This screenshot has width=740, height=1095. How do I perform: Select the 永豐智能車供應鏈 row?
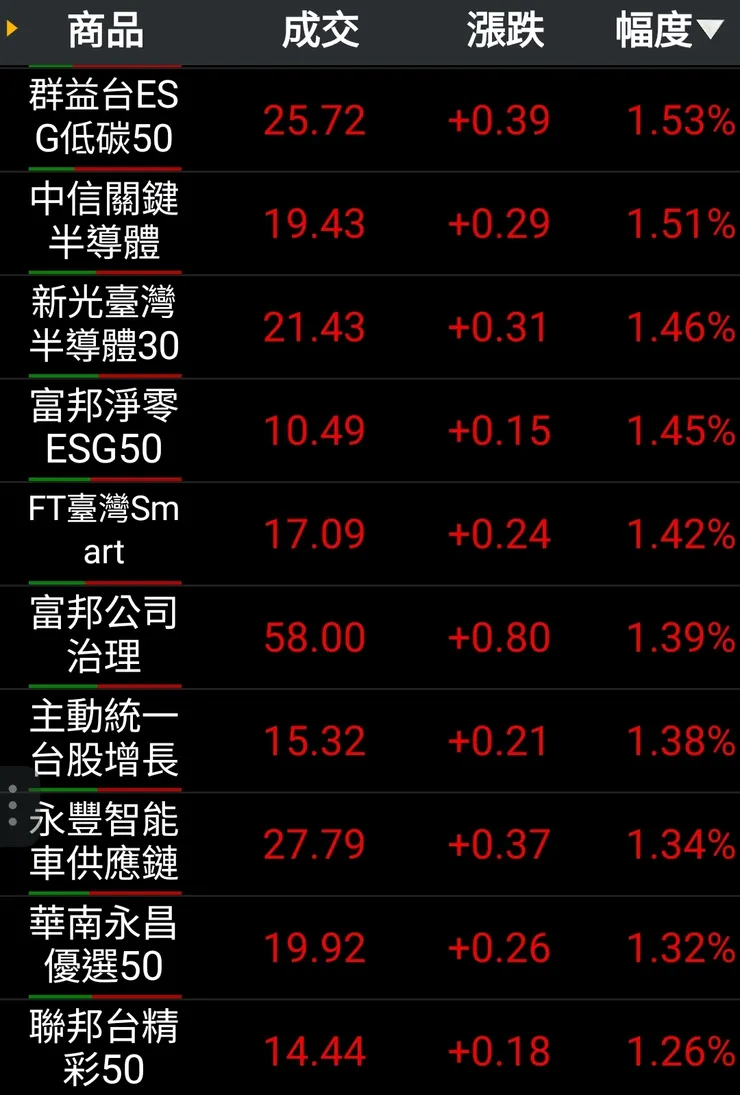click(x=105, y=845)
